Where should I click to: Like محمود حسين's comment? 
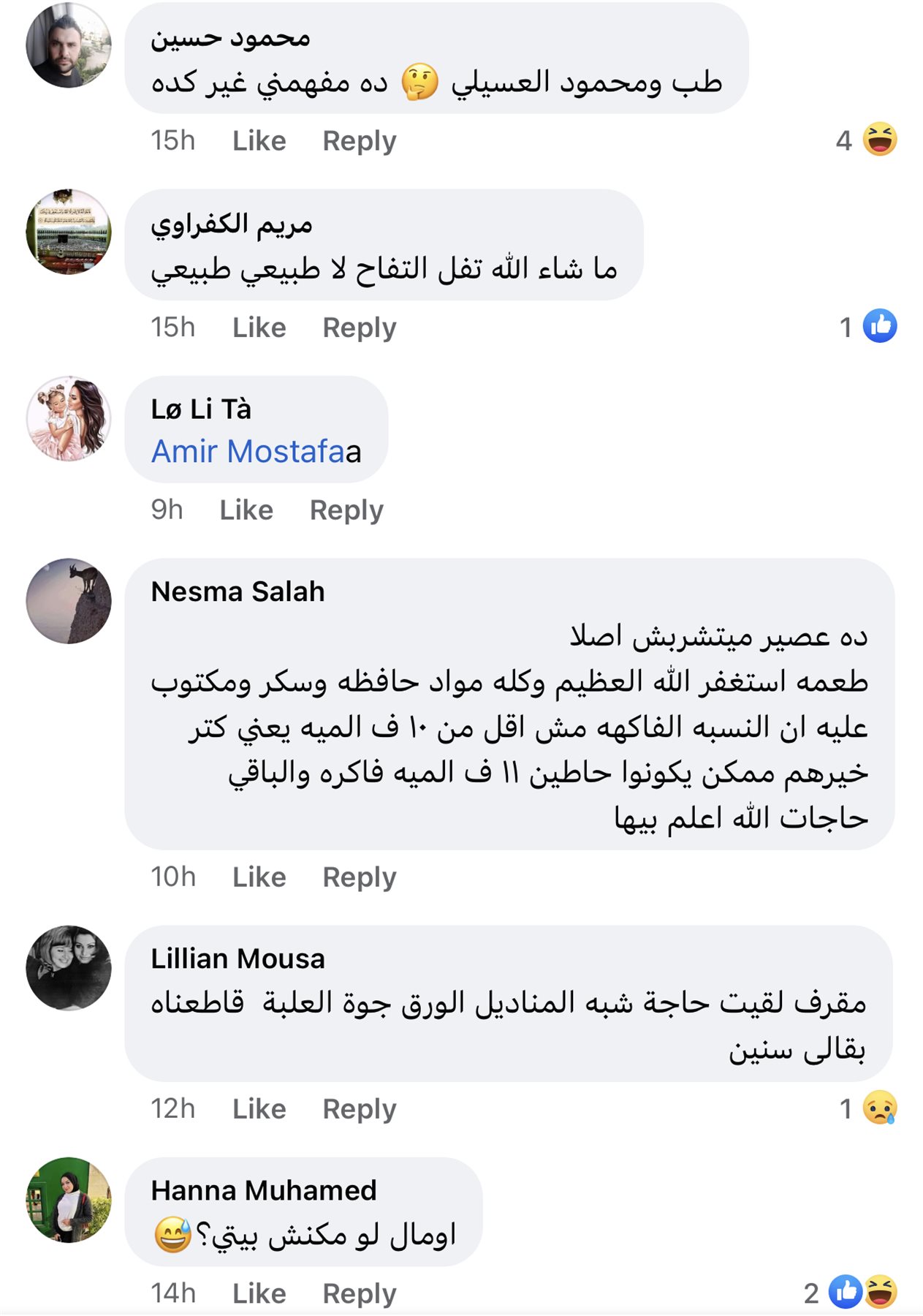pos(259,140)
